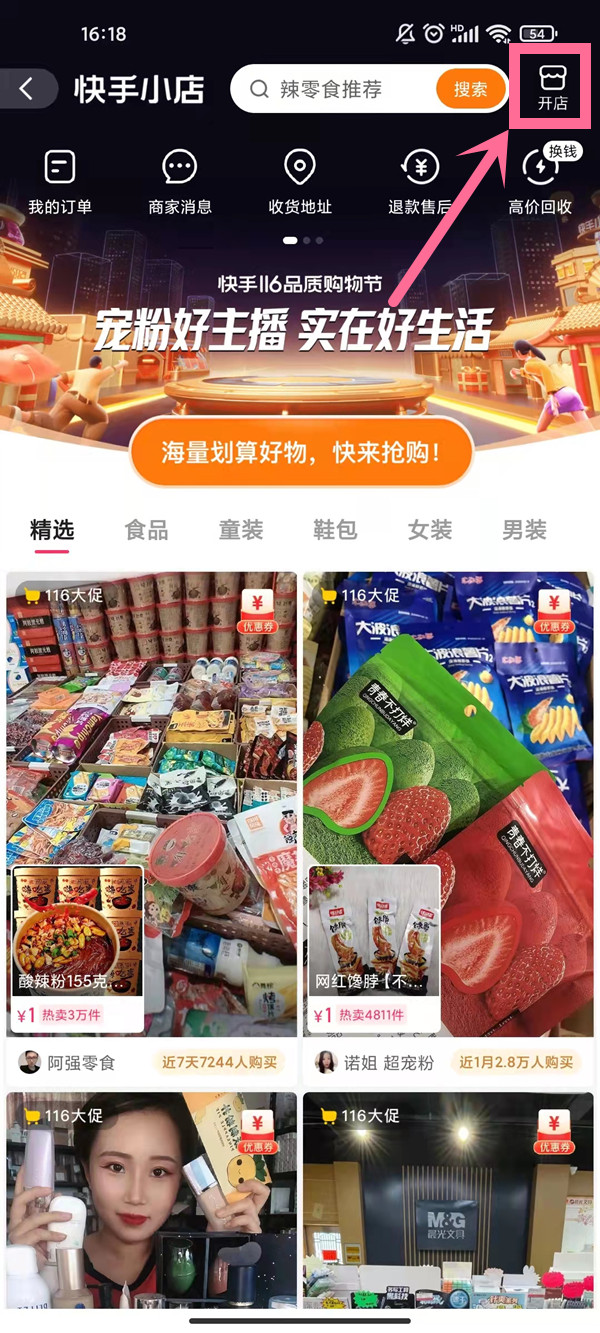Screen dimensions: 600x1333
Task: Tap 海量划算好物，快来抢购 button
Action: click(x=300, y=454)
